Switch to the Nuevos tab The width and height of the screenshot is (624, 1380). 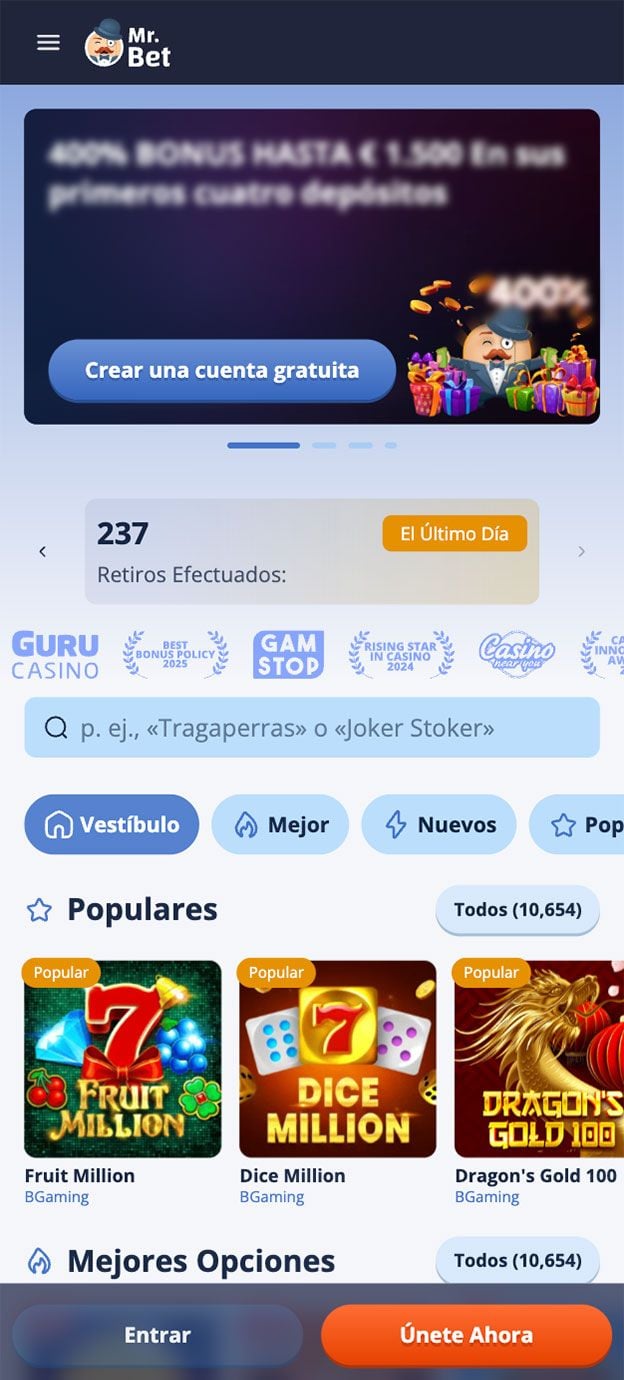pyautogui.click(x=438, y=825)
